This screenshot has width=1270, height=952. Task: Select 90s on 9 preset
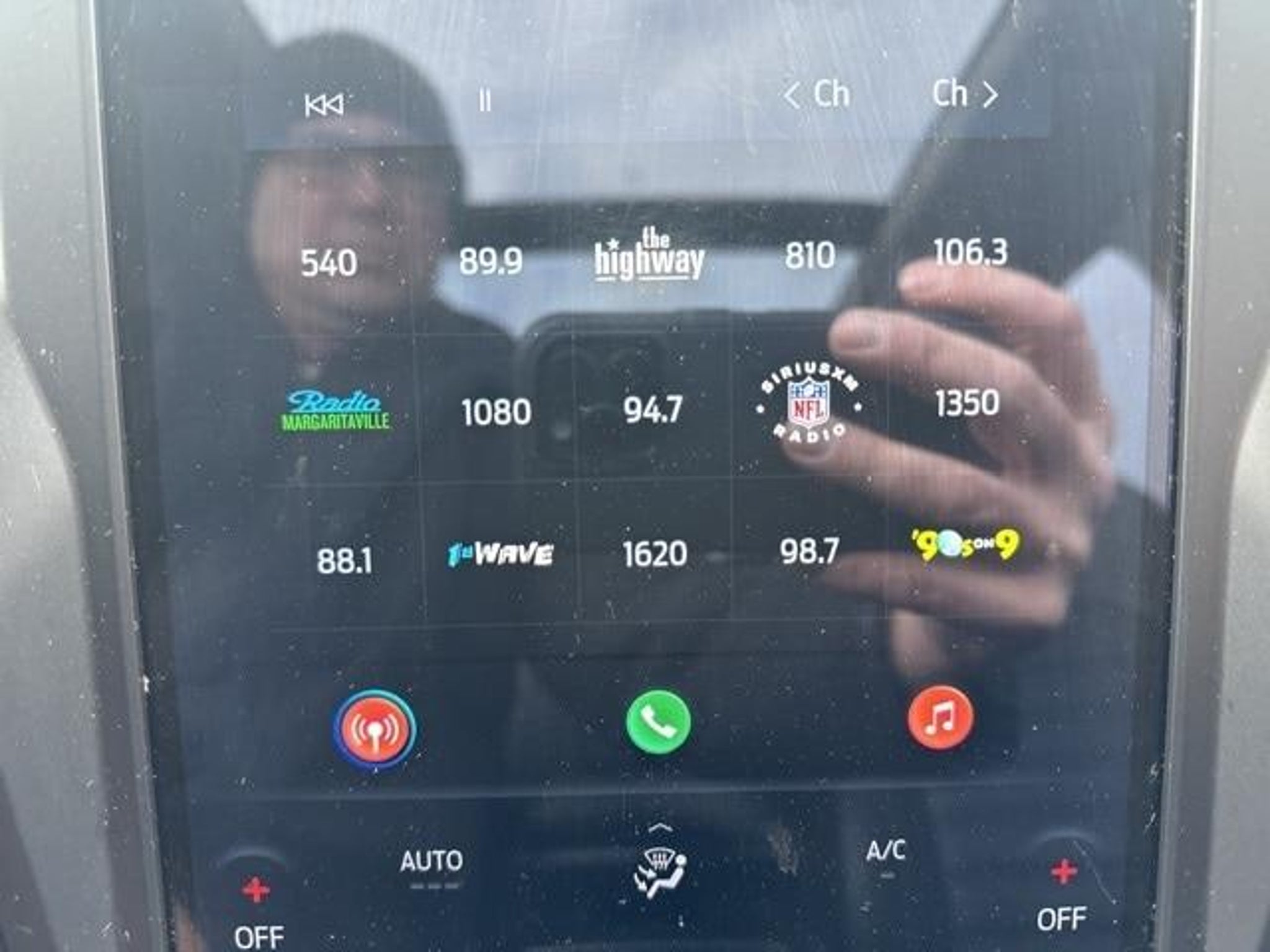coord(966,545)
